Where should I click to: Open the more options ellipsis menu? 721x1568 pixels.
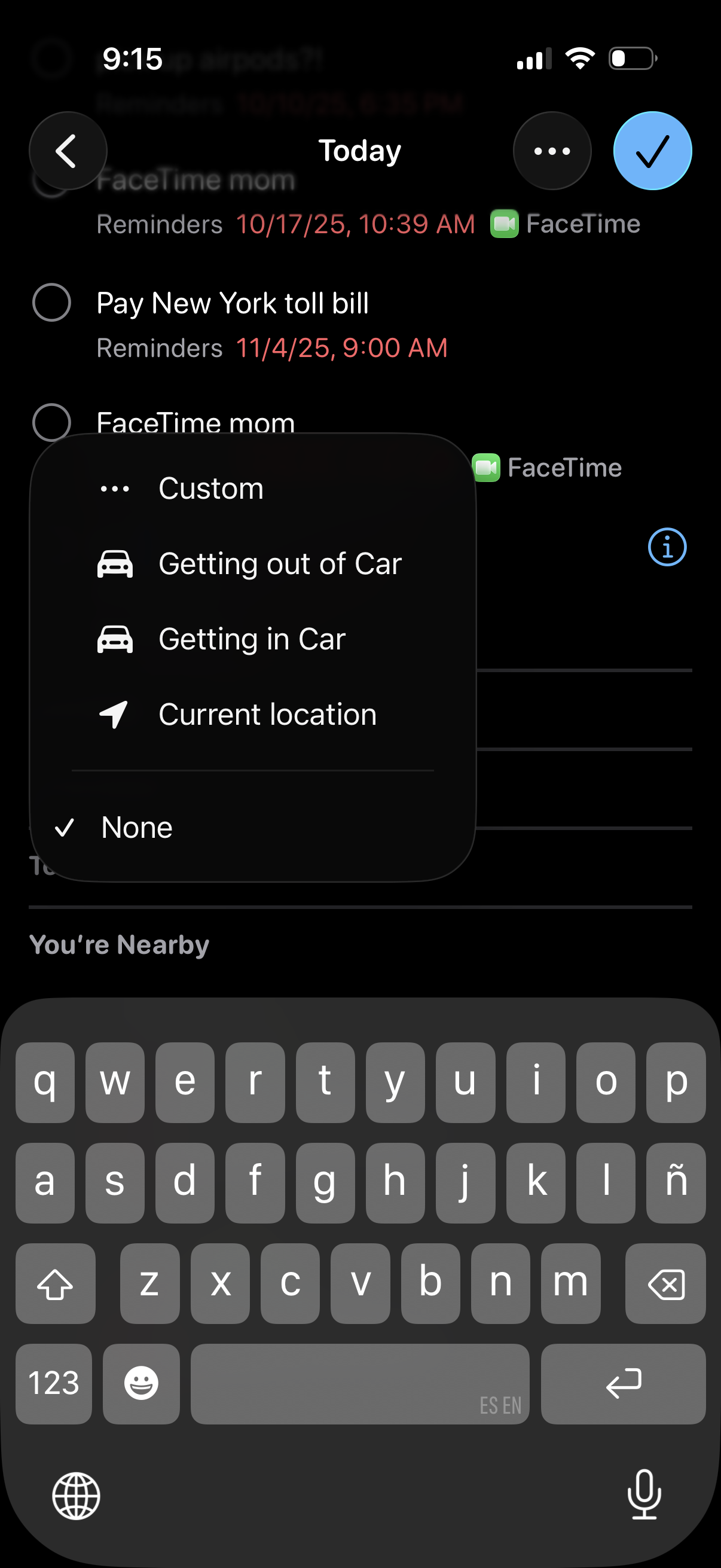pyautogui.click(x=552, y=151)
